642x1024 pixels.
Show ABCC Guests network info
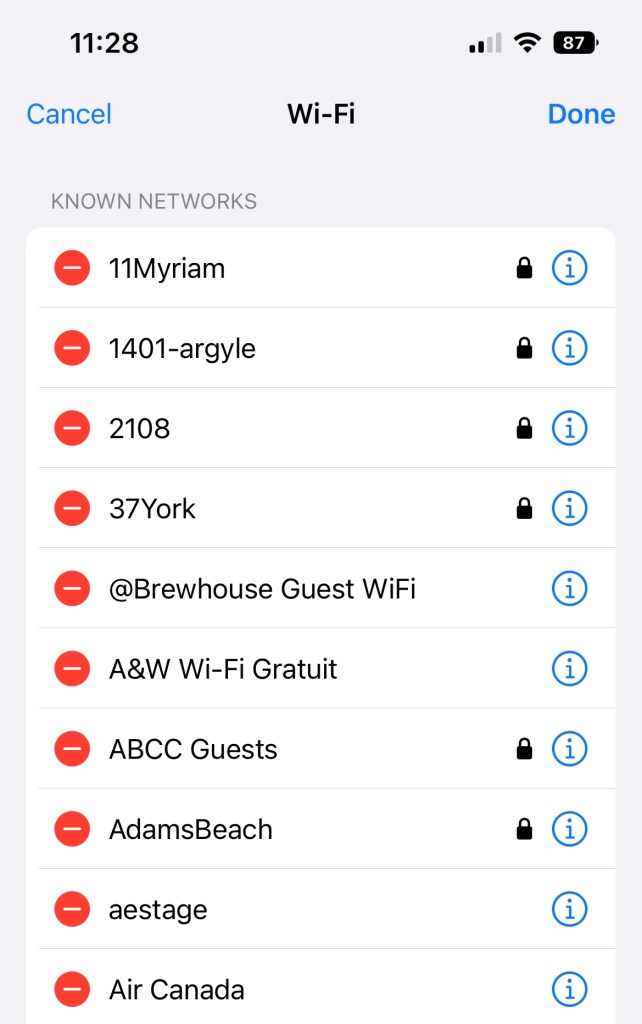570,749
